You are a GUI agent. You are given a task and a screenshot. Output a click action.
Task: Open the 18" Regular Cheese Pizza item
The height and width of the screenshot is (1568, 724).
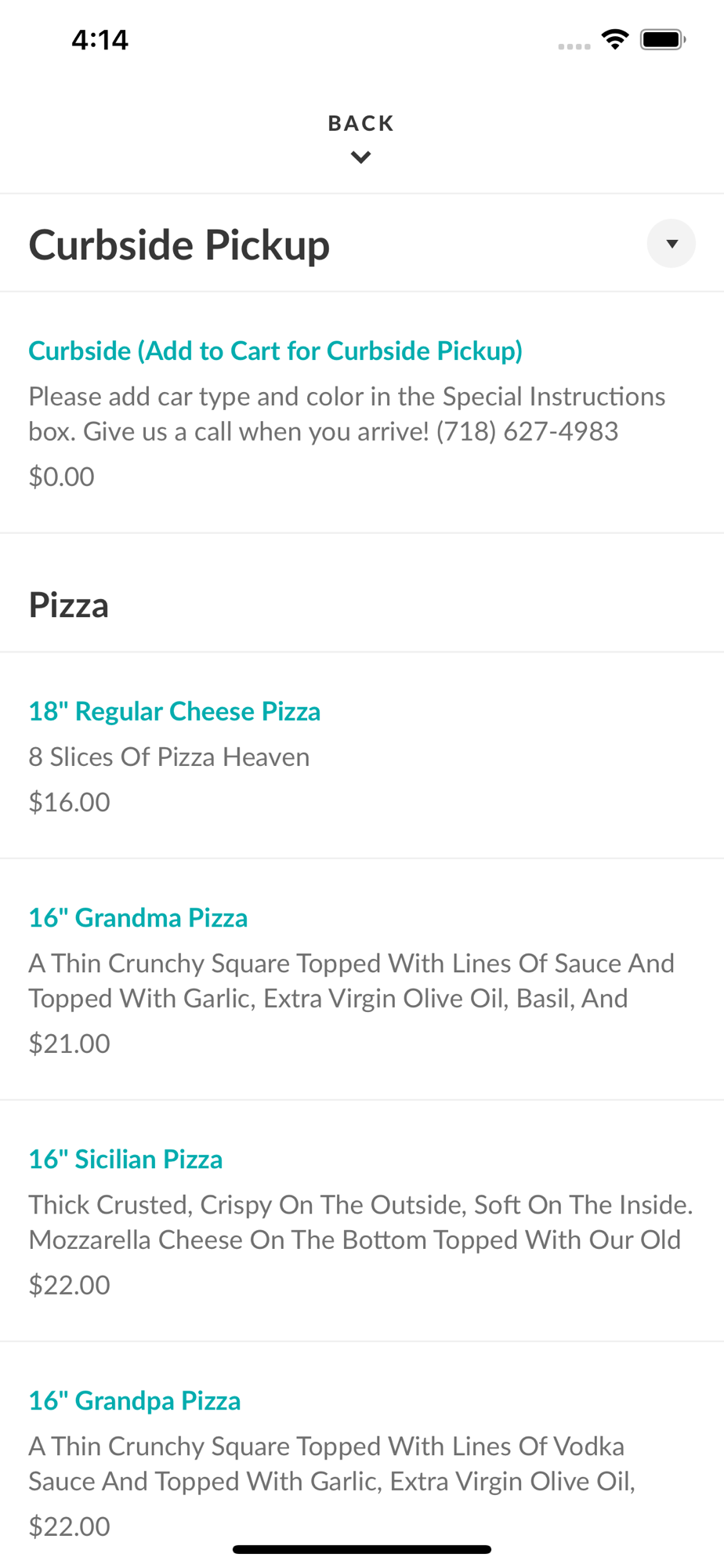click(x=362, y=756)
